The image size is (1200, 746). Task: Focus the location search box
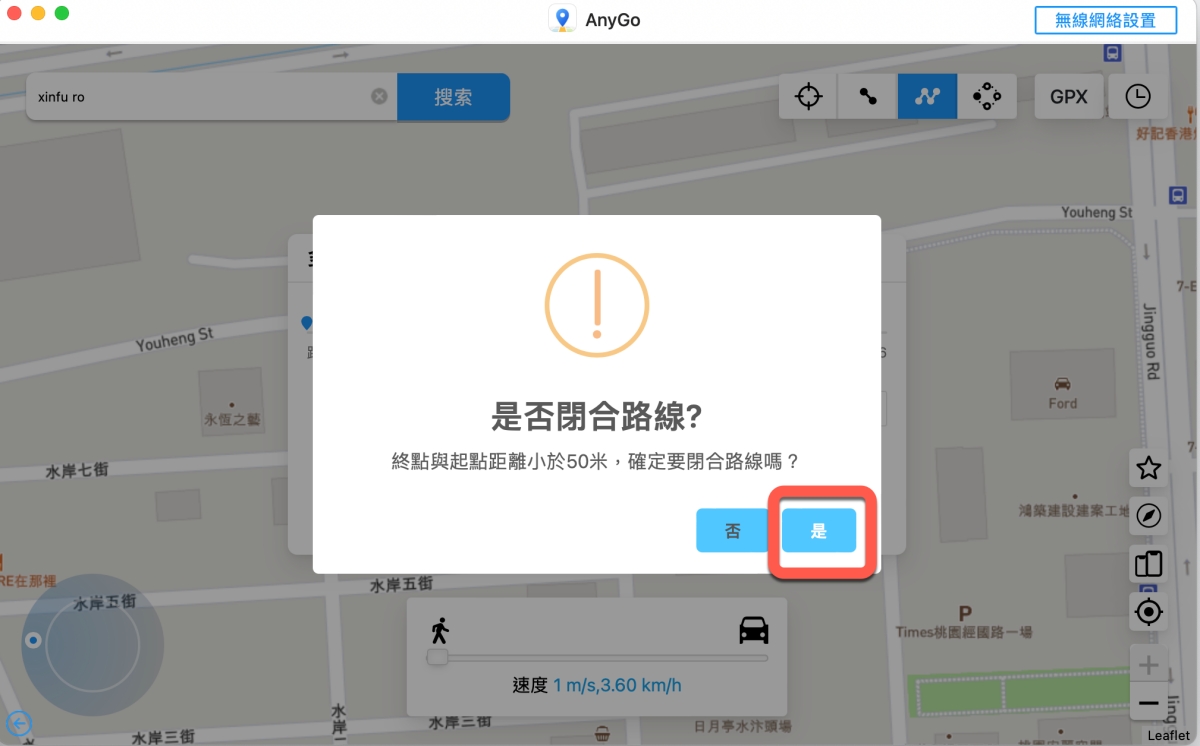click(x=200, y=97)
